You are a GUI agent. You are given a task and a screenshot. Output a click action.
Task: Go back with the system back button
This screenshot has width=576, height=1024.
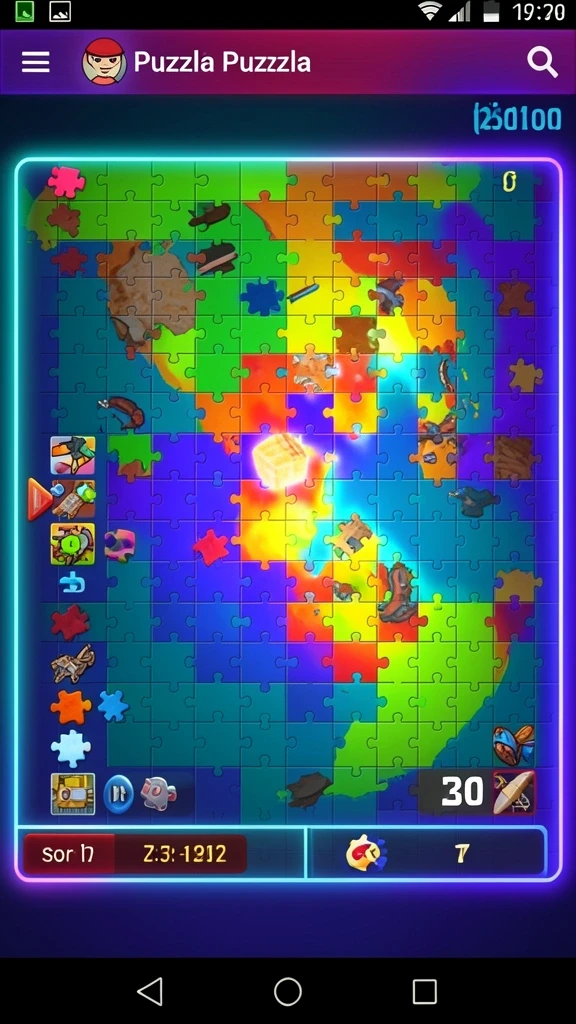point(150,992)
